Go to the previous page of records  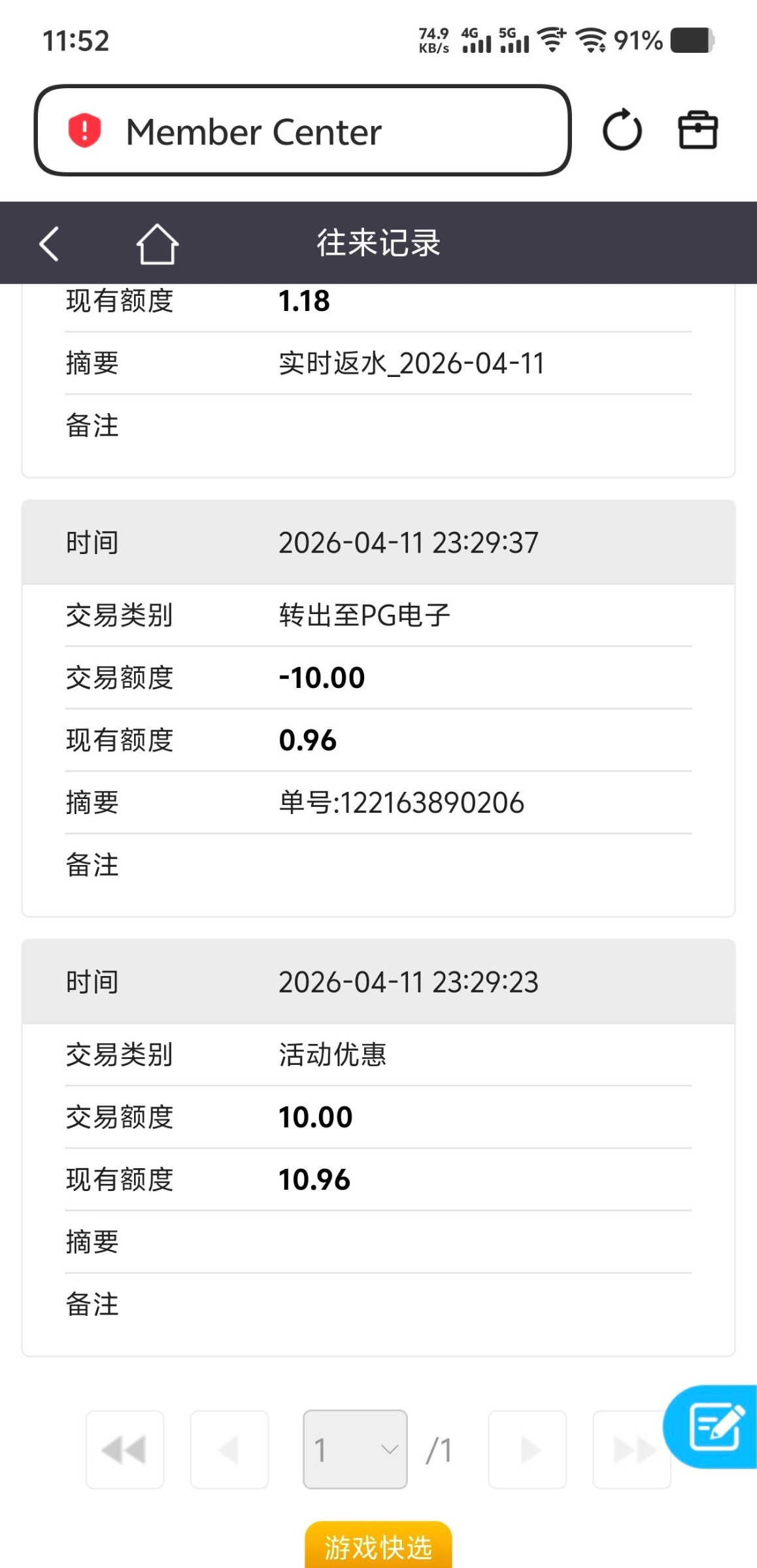(229, 1450)
